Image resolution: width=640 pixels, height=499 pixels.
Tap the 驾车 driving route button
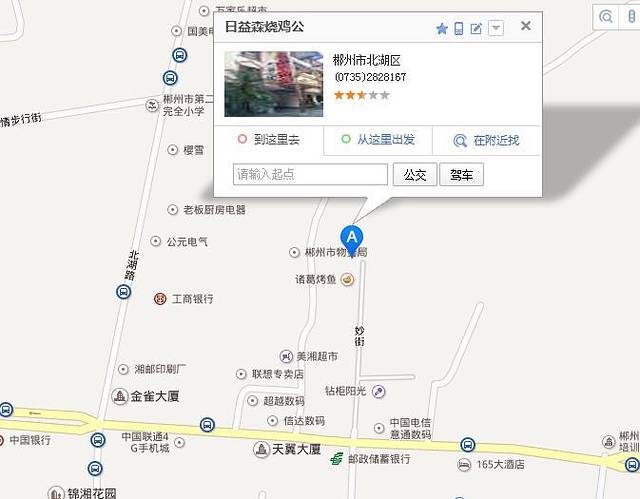(x=461, y=175)
